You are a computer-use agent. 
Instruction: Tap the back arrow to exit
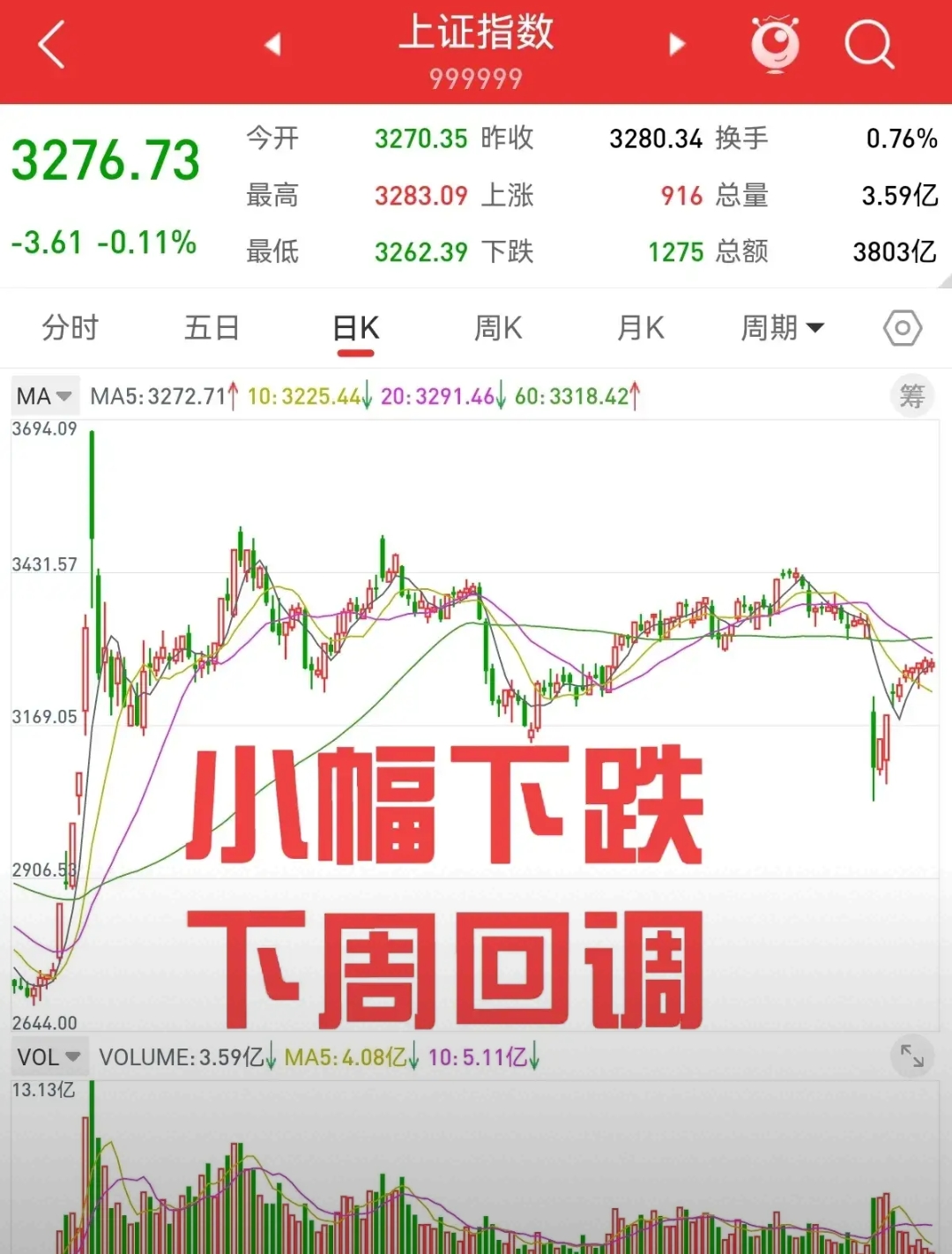pos(50,44)
